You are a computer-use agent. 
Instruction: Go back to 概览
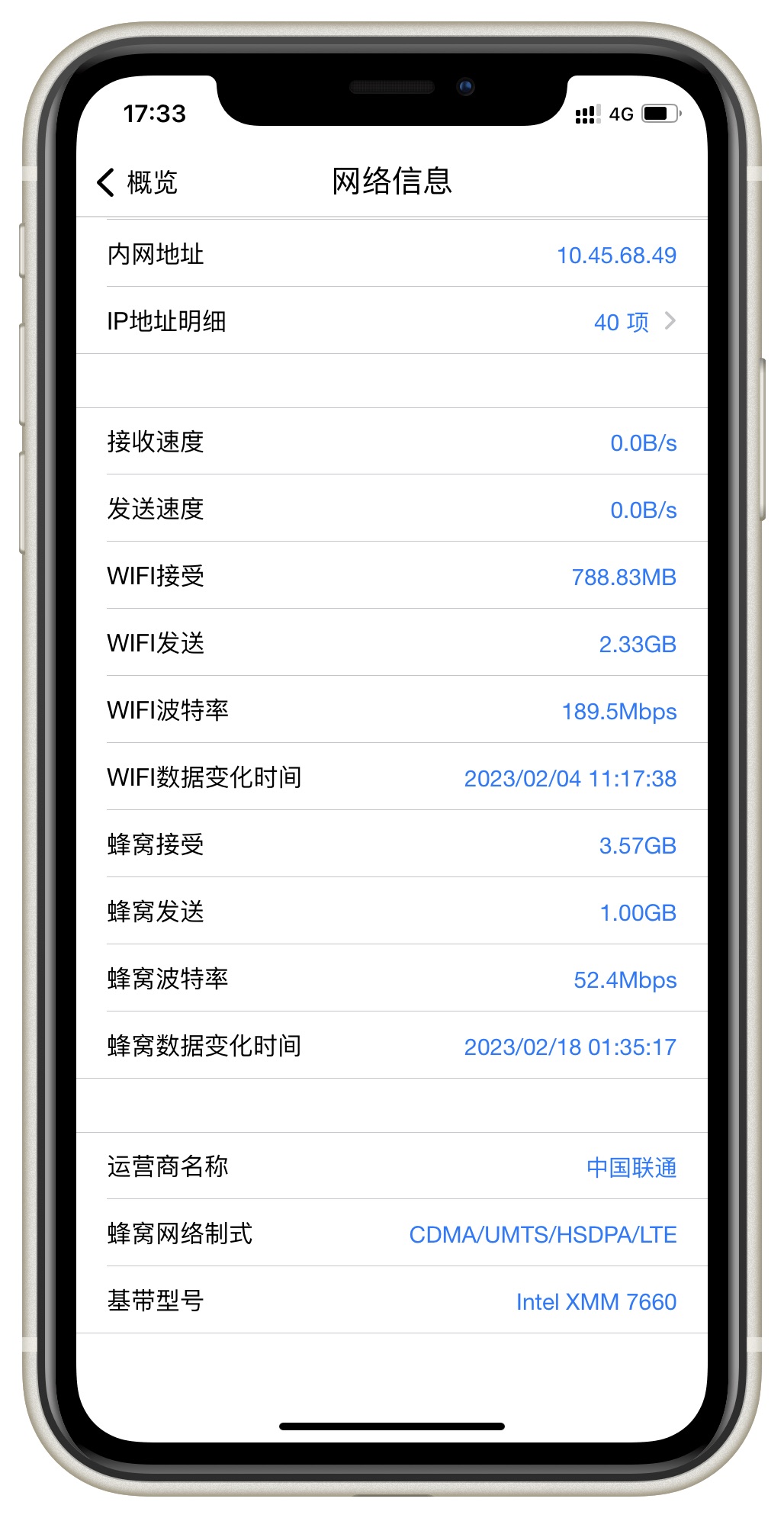138,182
